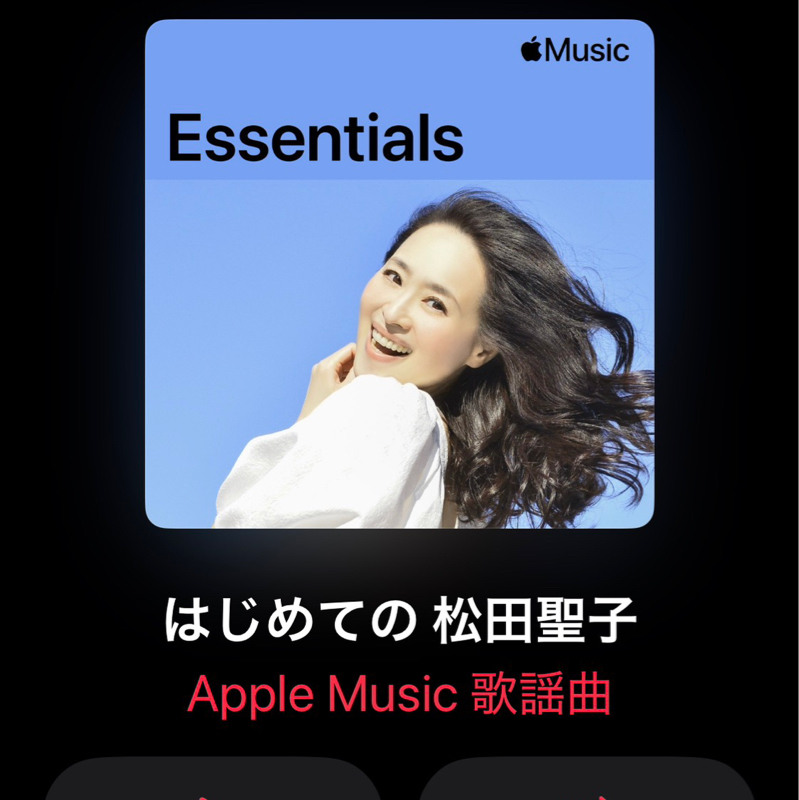The image size is (799, 800).
Task: Open the Apple Music 歌謡曲 curator link
Action: (399, 695)
